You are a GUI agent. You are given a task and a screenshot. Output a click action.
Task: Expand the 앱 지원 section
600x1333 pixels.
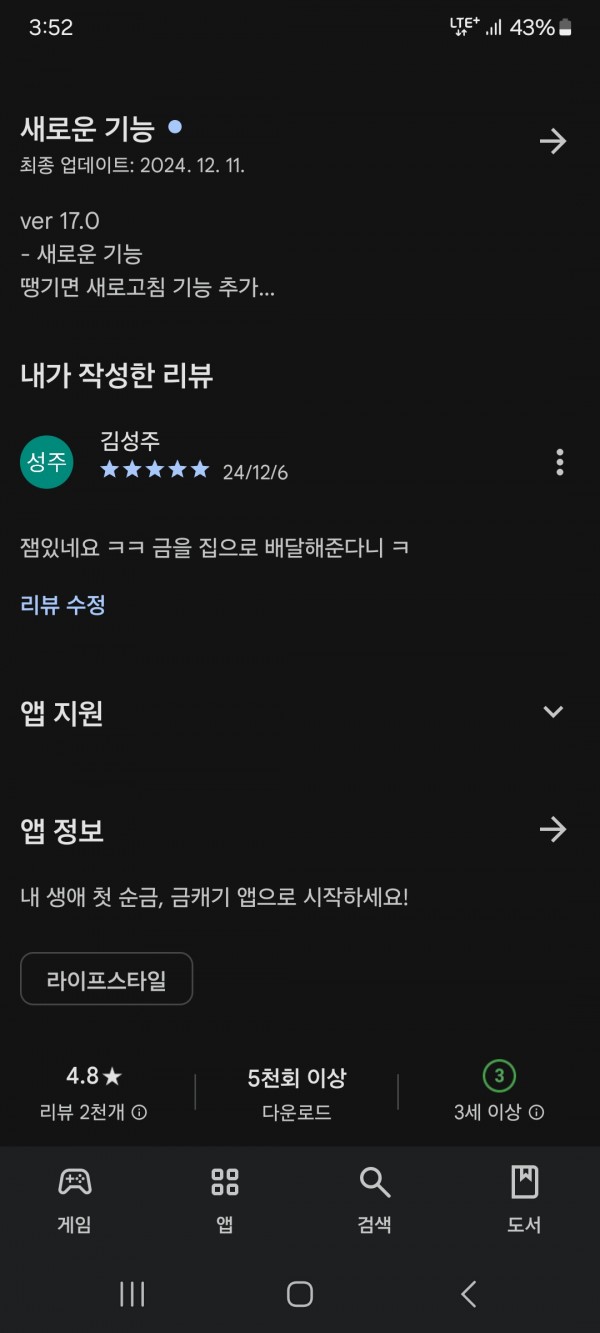[x=553, y=712]
